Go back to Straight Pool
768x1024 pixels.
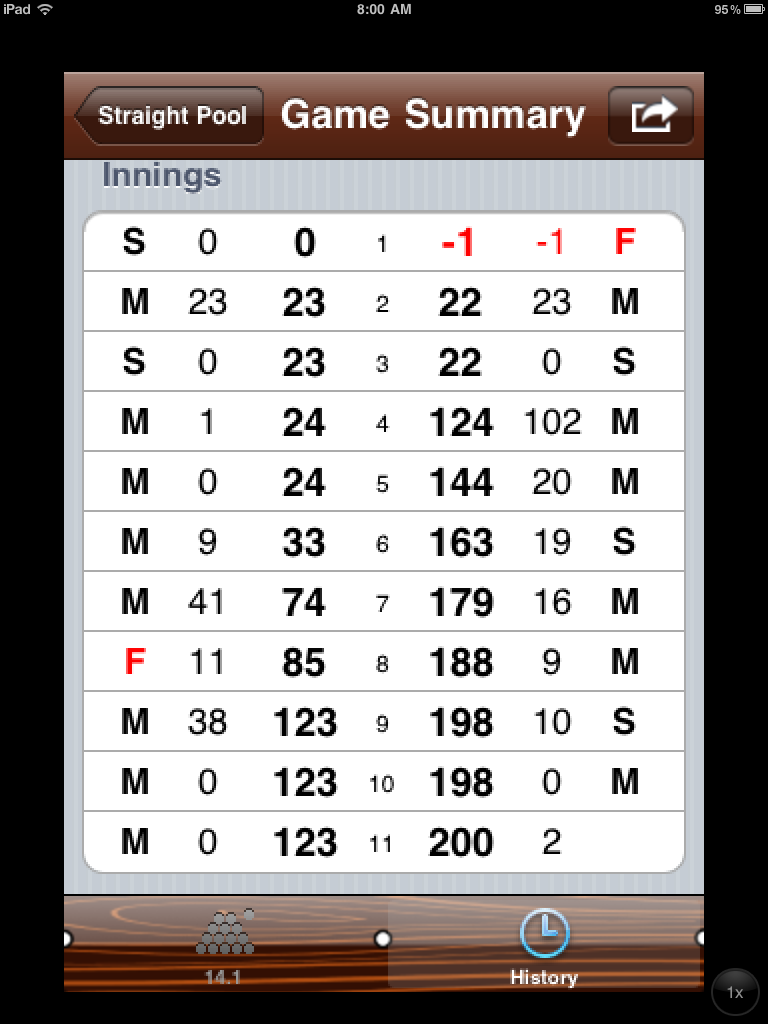pyautogui.click(x=170, y=116)
